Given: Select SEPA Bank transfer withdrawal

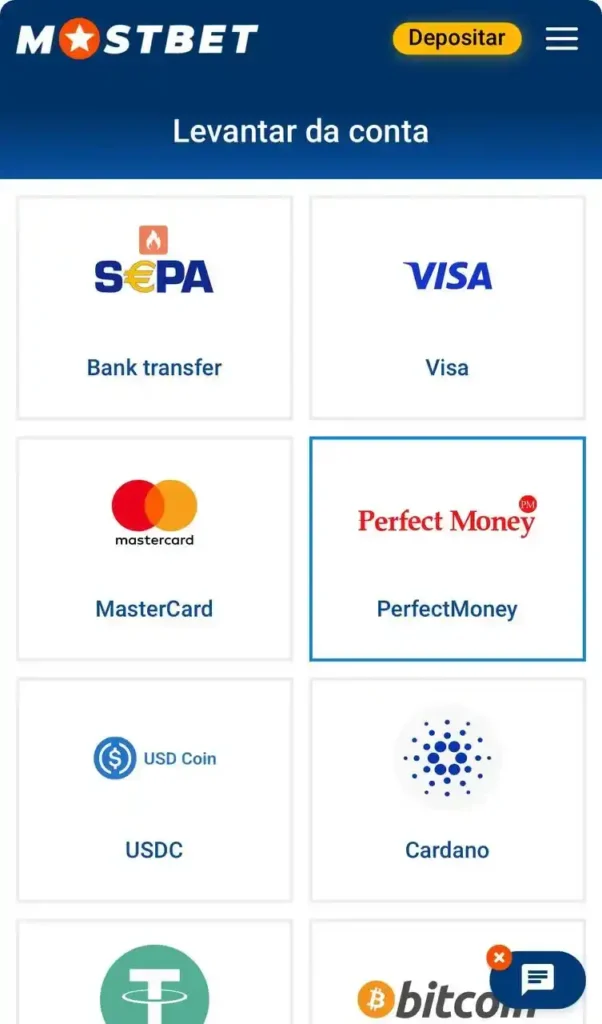Looking at the screenshot, I should pos(154,307).
